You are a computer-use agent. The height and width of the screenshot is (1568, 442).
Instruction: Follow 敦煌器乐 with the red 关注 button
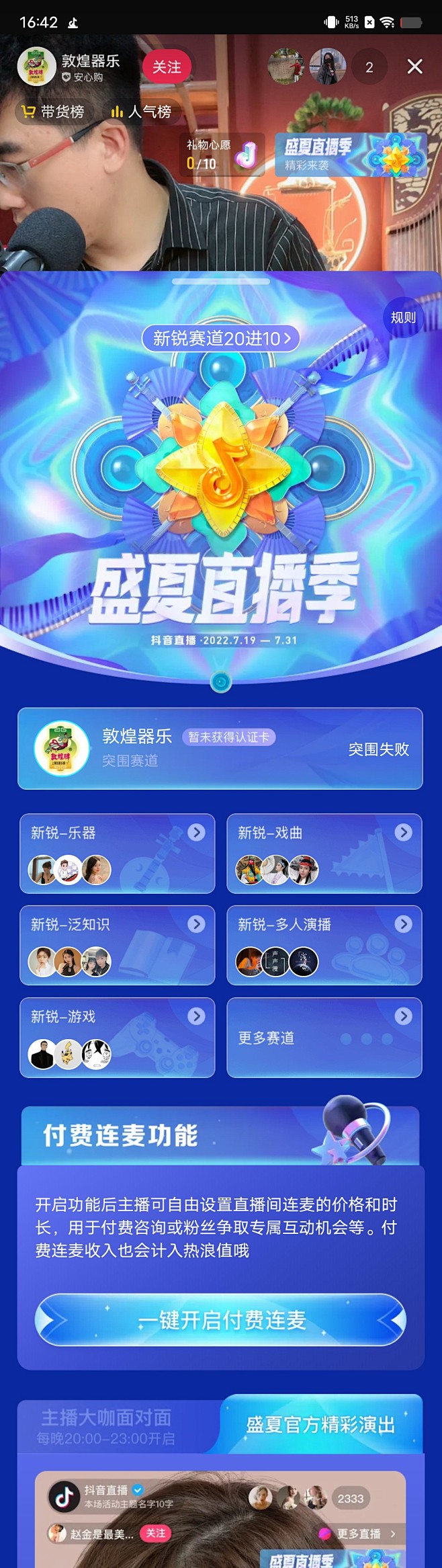[x=166, y=67]
